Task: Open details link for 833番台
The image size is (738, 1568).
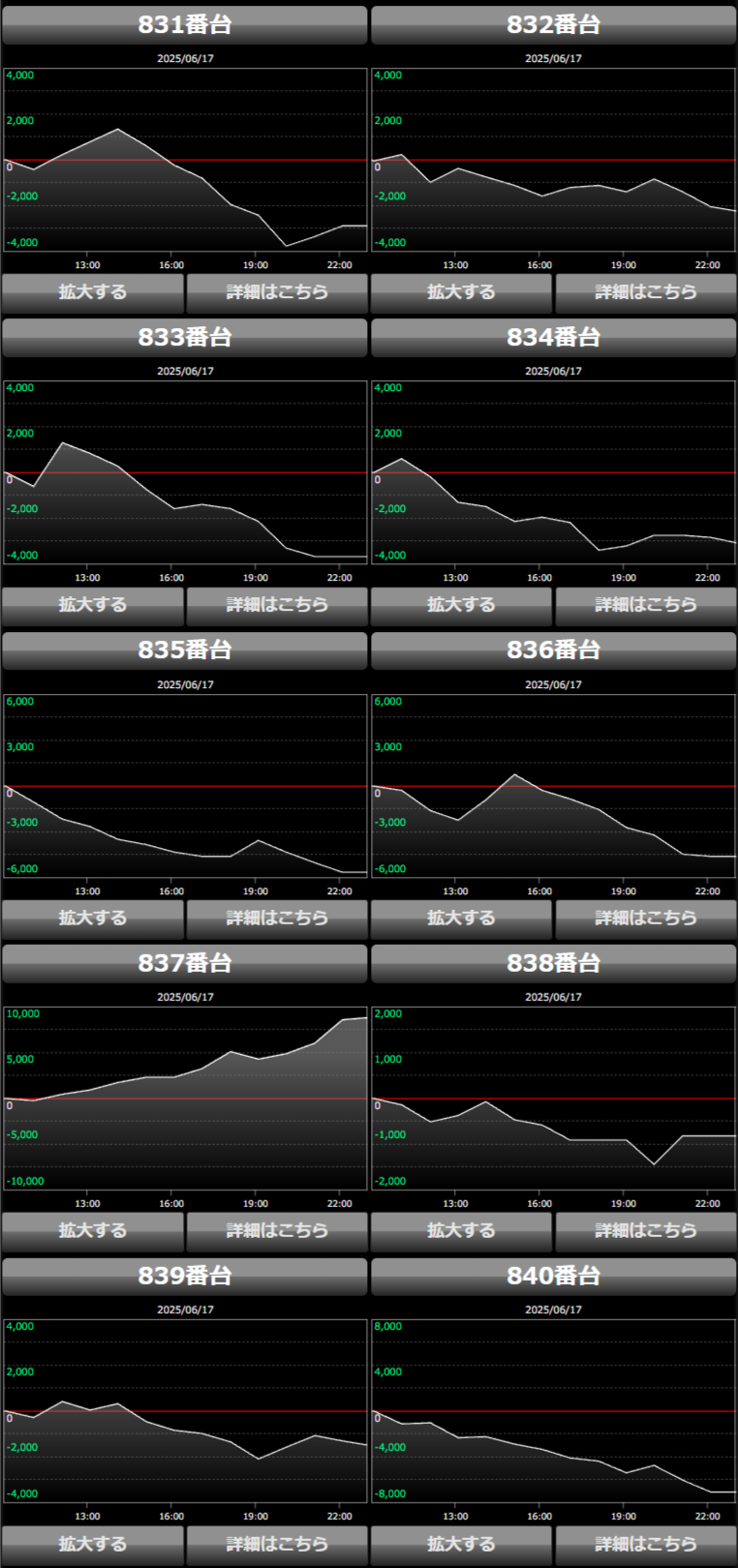Action: [x=277, y=604]
